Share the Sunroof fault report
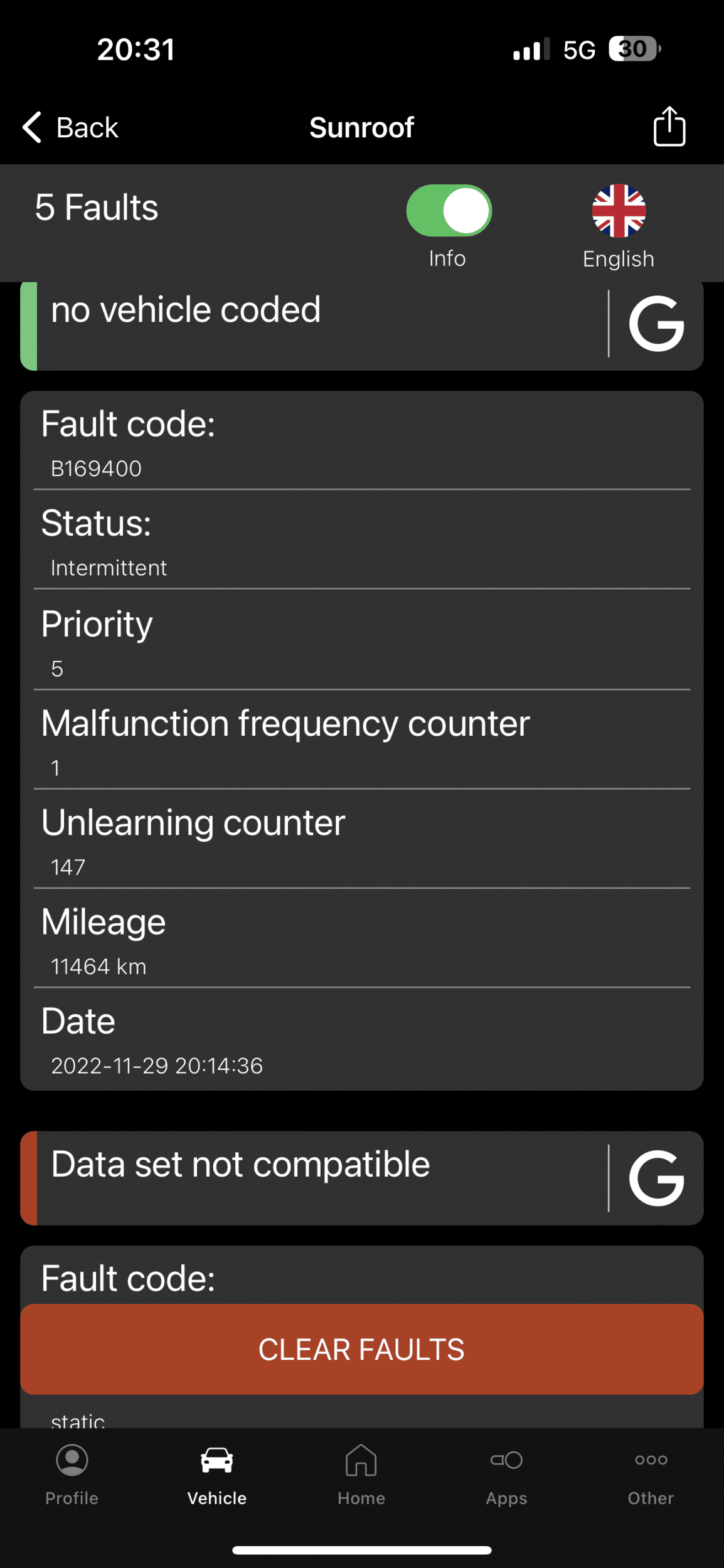724x1568 pixels. click(x=669, y=126)
